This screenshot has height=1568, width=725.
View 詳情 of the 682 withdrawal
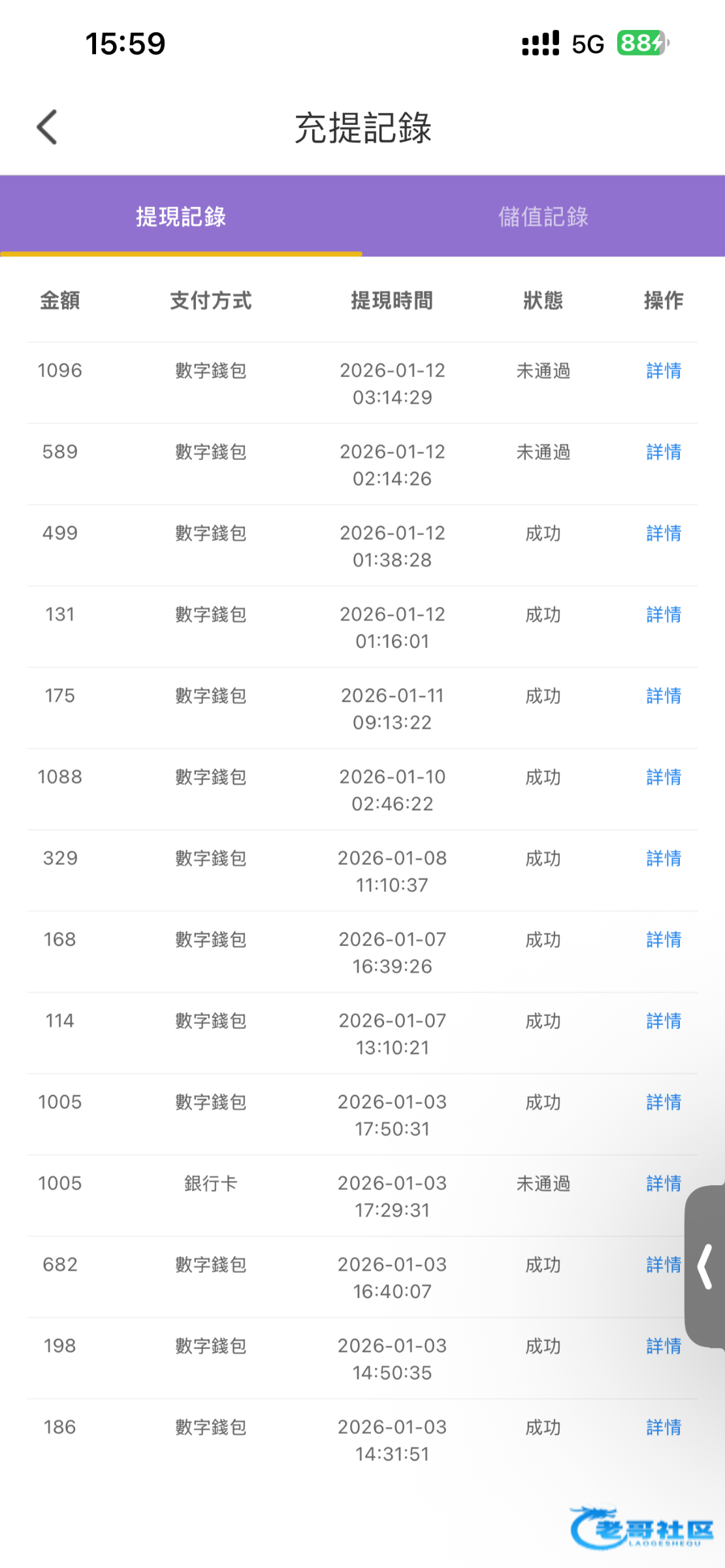664,1265
